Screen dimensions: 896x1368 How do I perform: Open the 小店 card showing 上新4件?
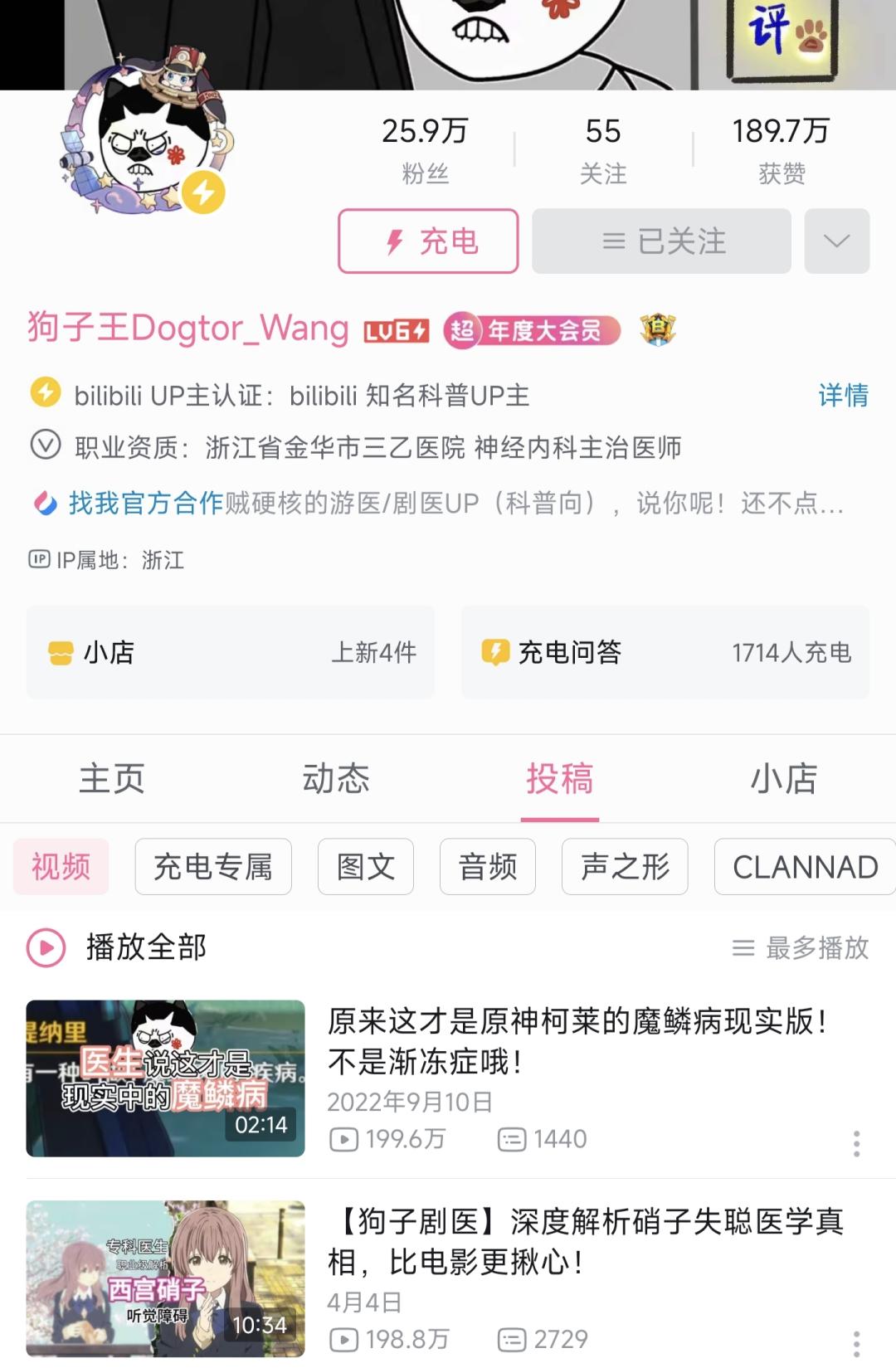(231, 652)
